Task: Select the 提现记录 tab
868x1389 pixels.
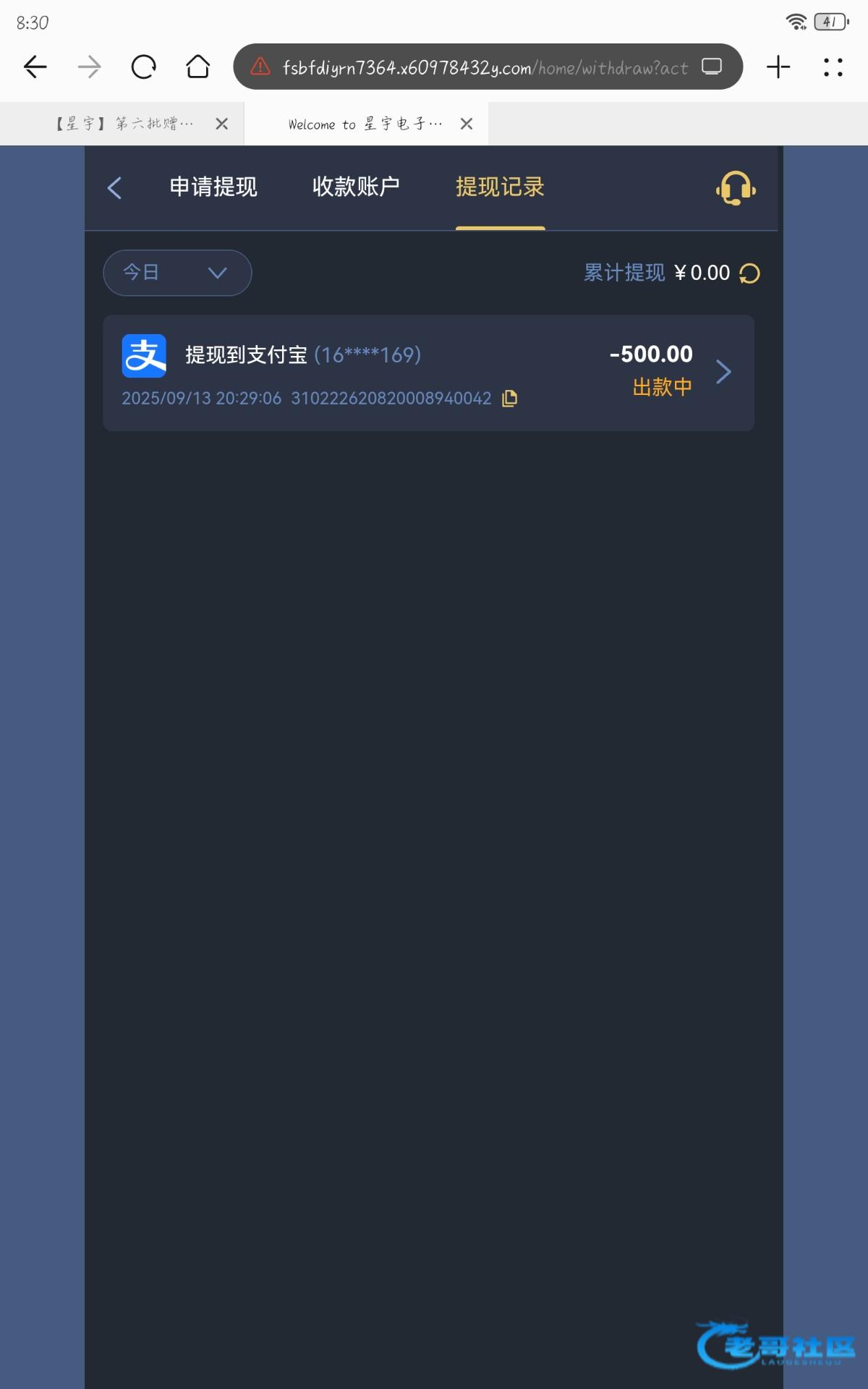Action: click(x=500, y=187)
